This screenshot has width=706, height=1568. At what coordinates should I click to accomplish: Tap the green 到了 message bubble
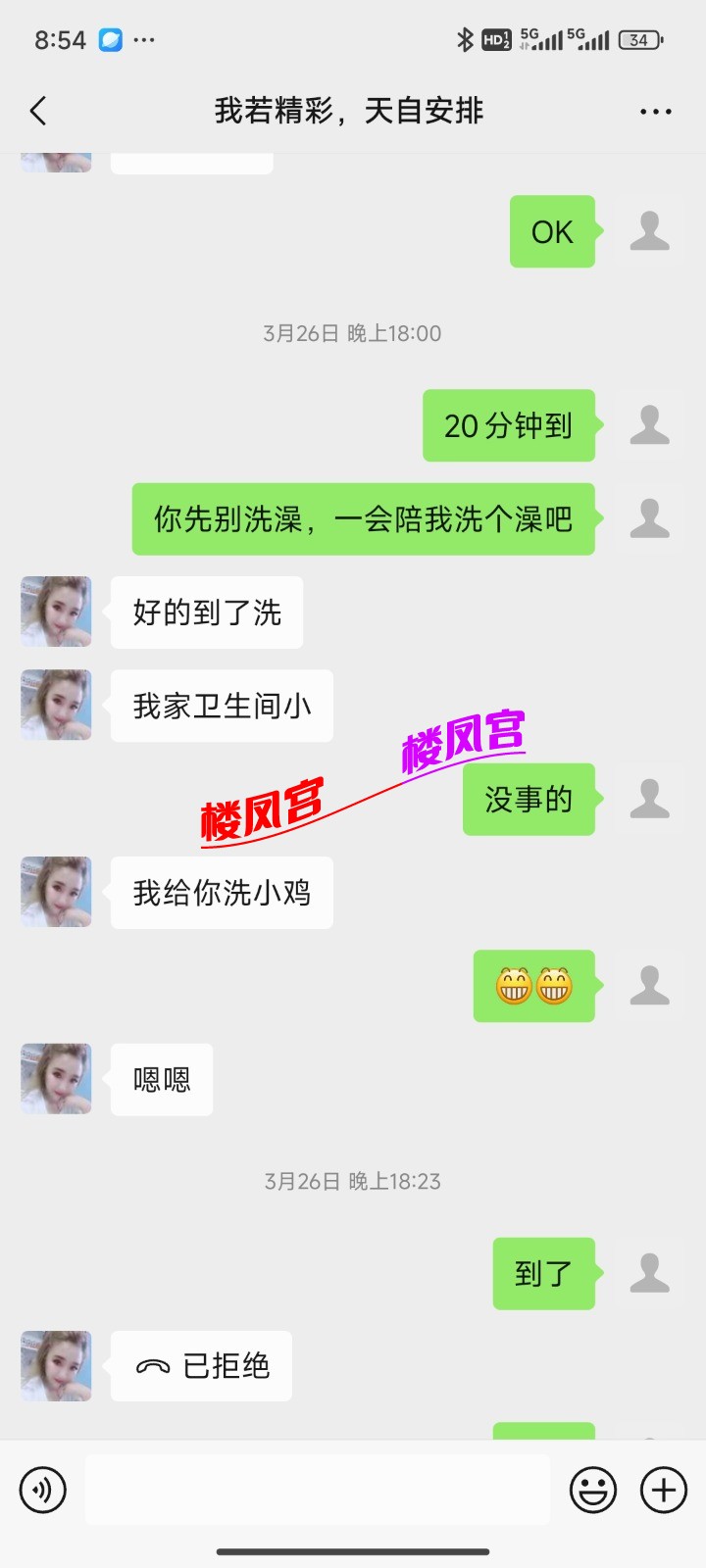click(543, 1274)
